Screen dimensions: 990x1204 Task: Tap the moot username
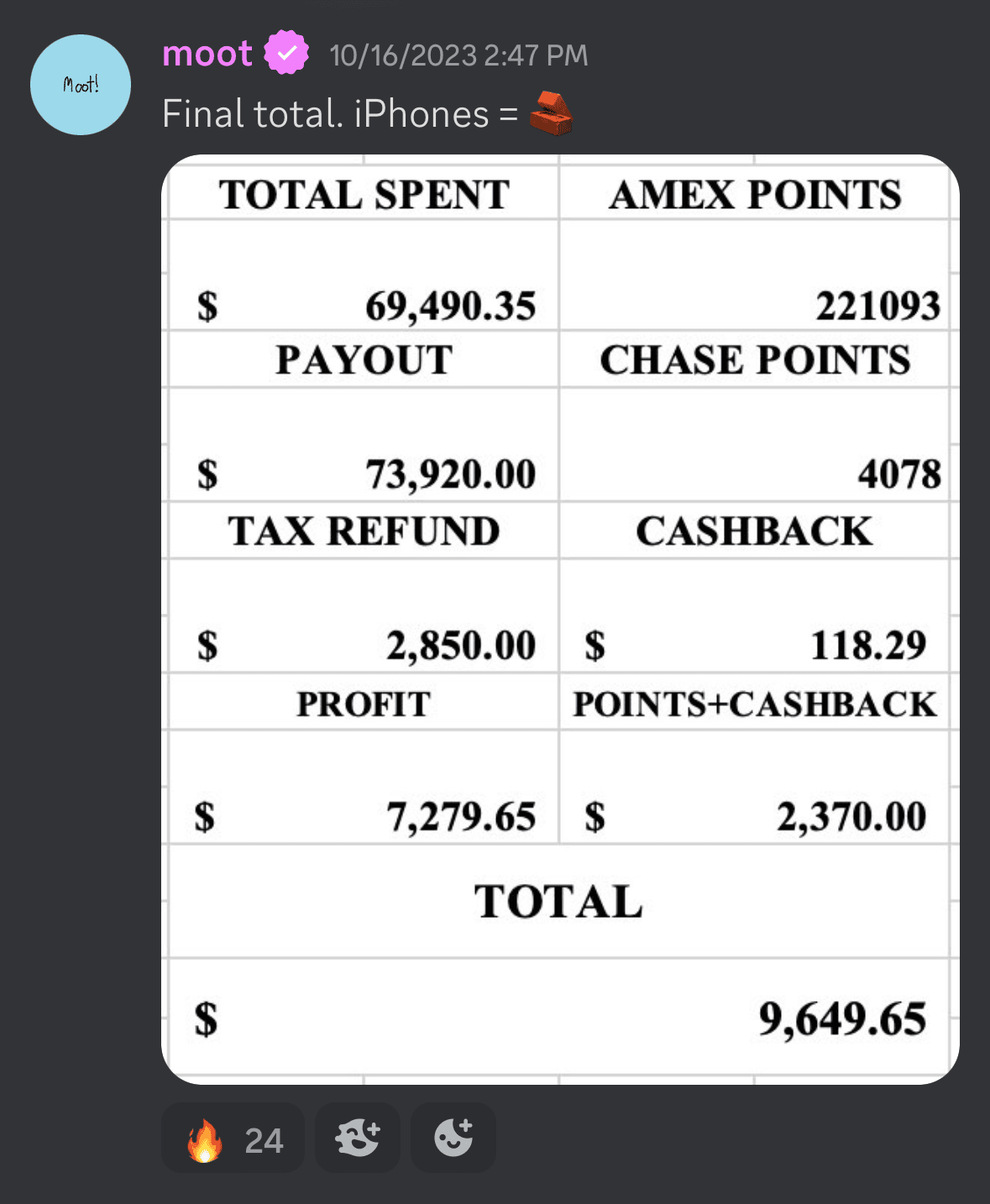click(207, 55)
